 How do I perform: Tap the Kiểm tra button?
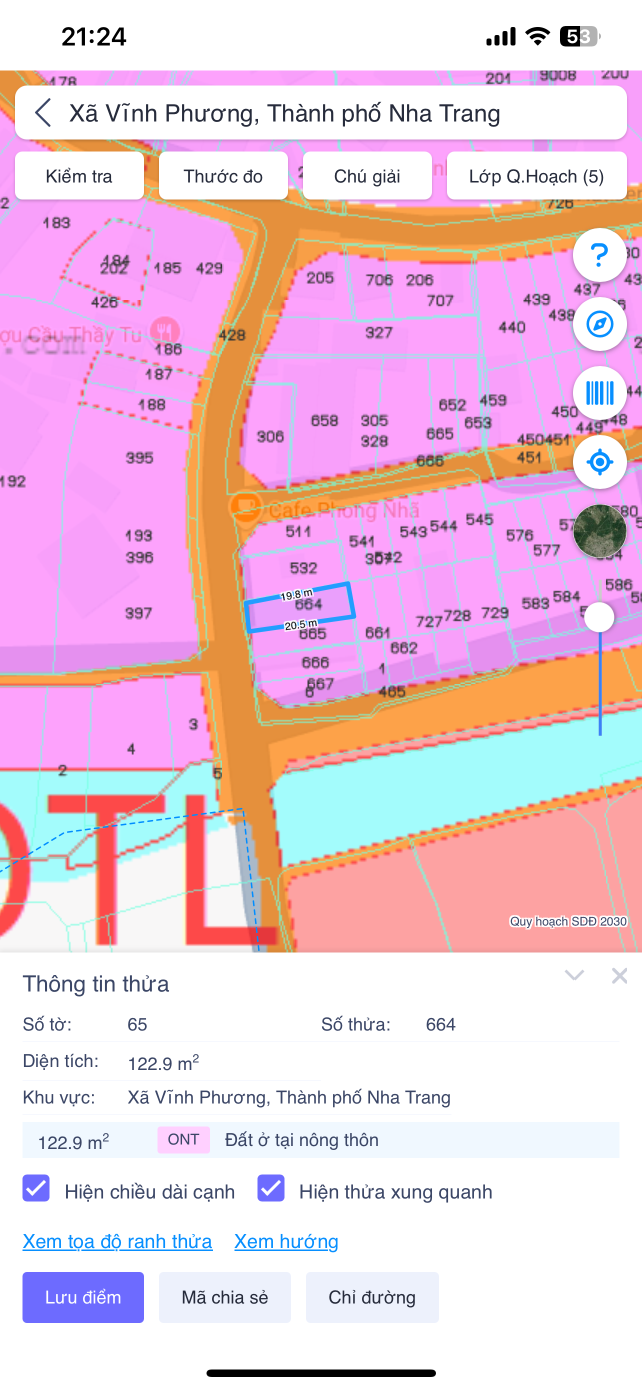tap(79, 176)
